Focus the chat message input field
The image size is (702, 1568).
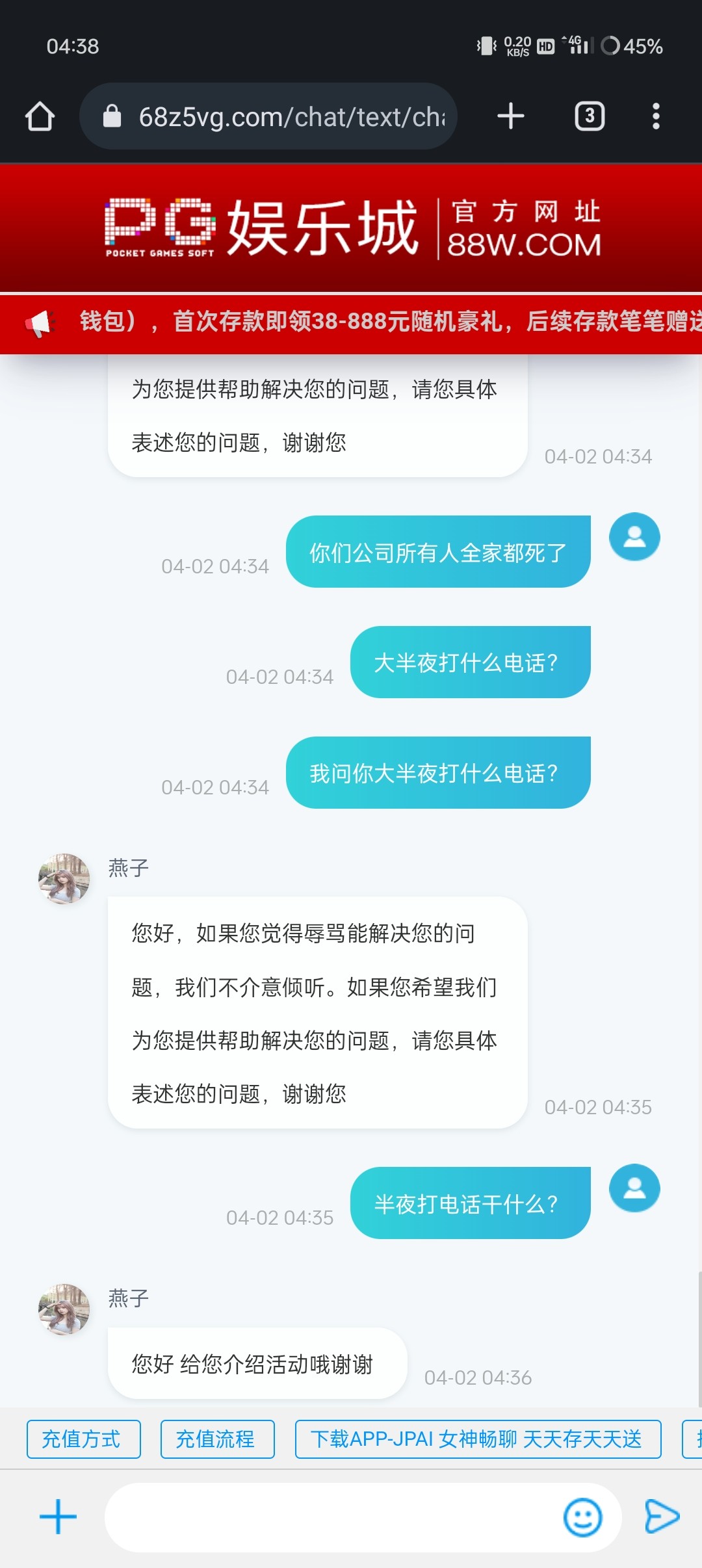331,1517
